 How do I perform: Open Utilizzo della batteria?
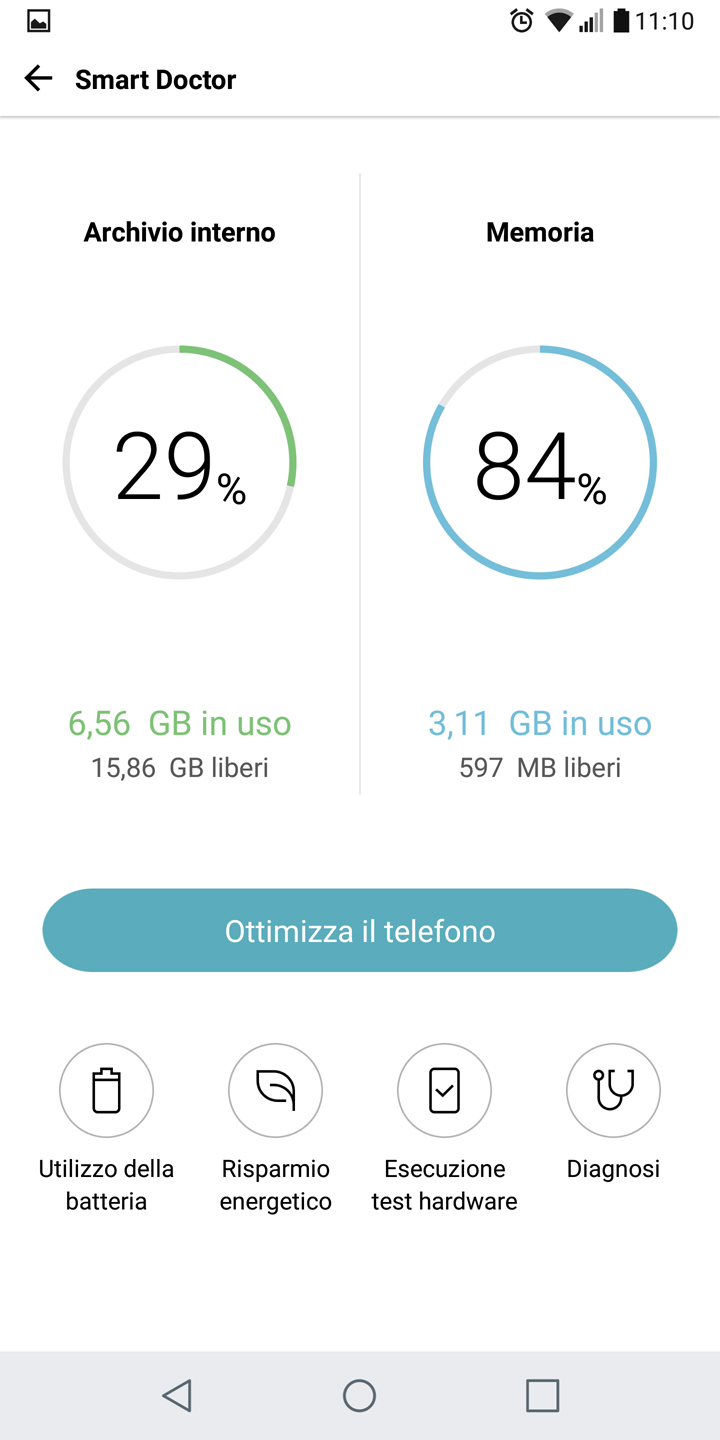[106, 1129]
